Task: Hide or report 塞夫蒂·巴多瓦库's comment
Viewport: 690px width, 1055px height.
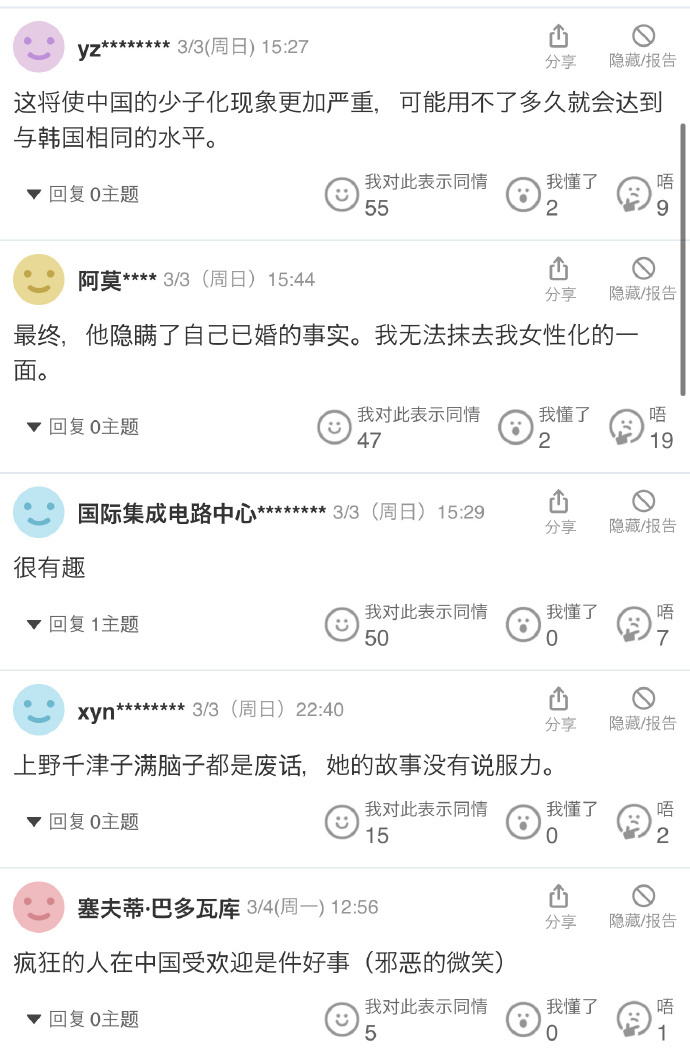Action: [643, 906]
